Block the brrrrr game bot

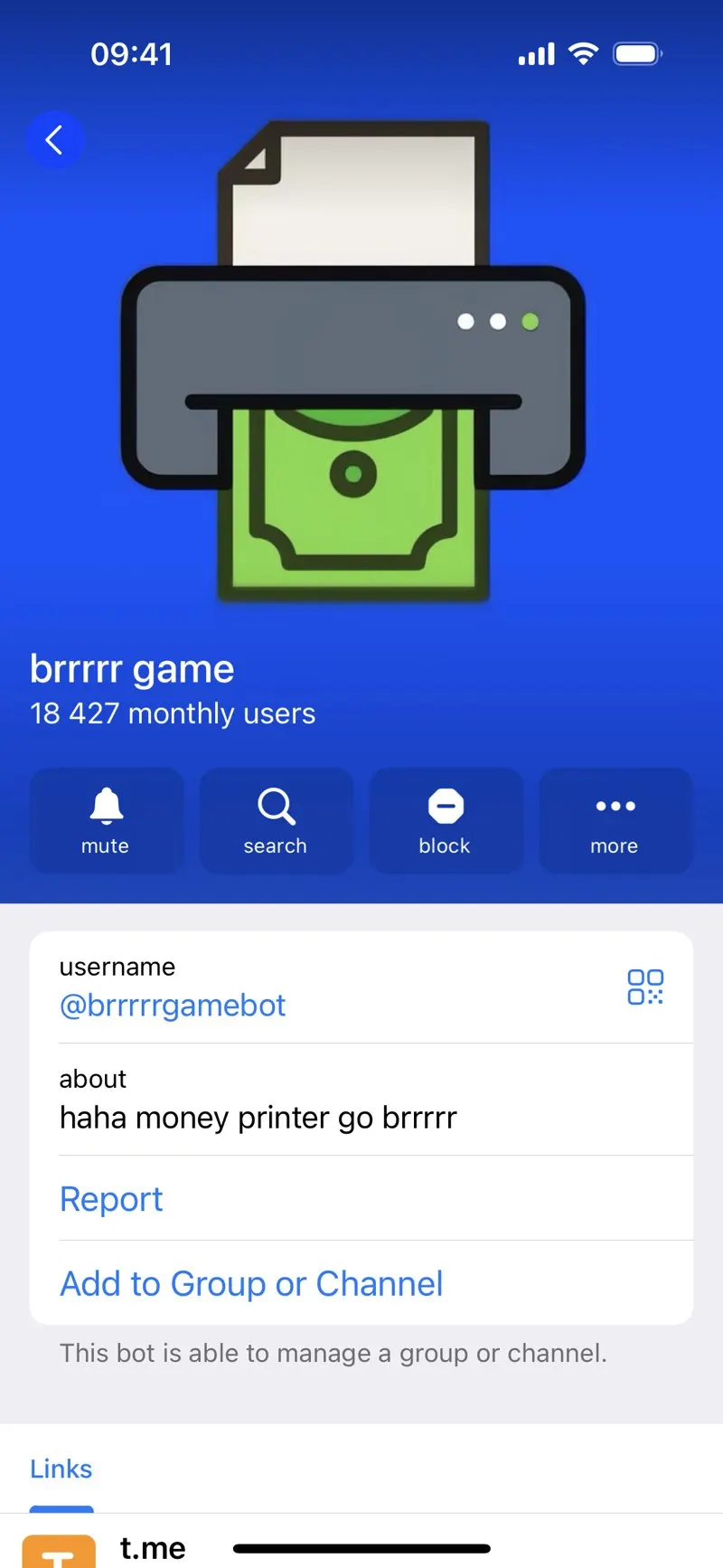tap(446, 821)
